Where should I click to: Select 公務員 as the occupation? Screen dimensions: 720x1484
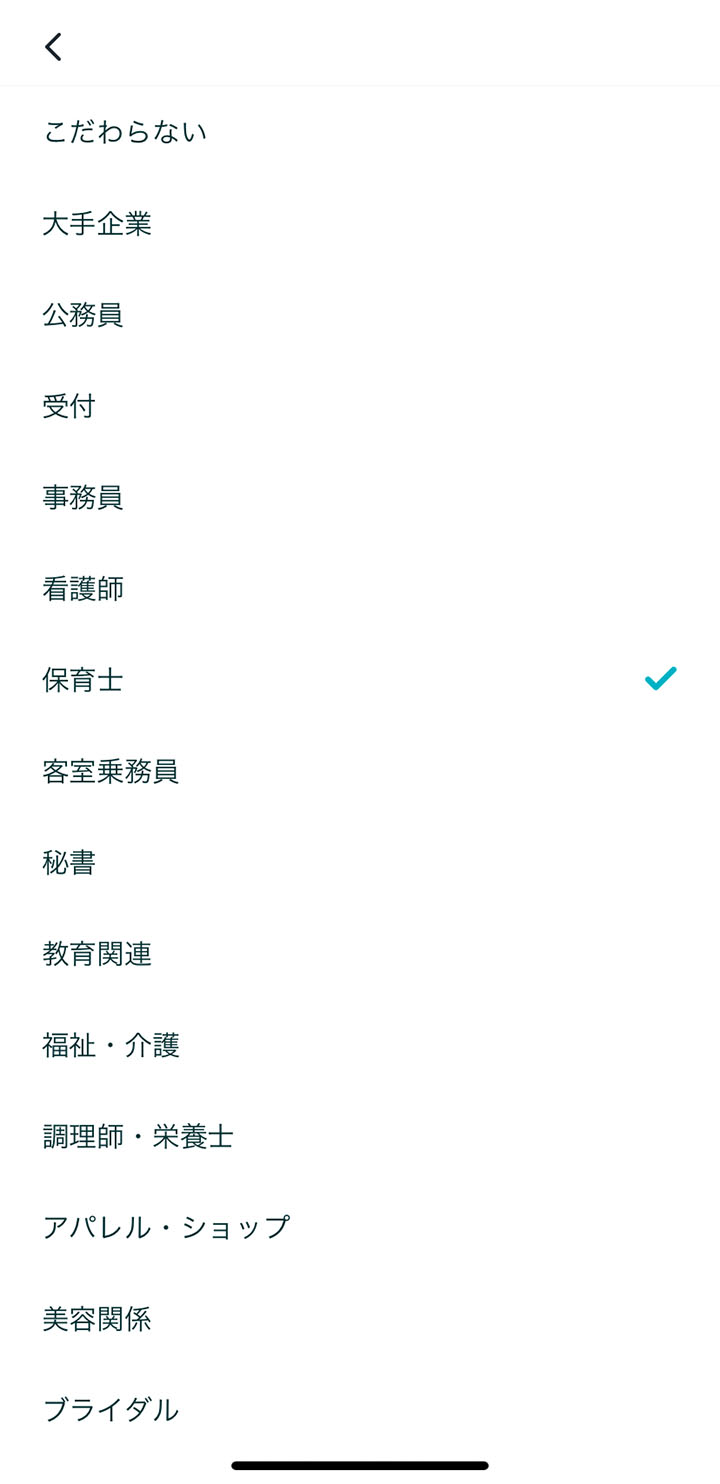[360, 315]
